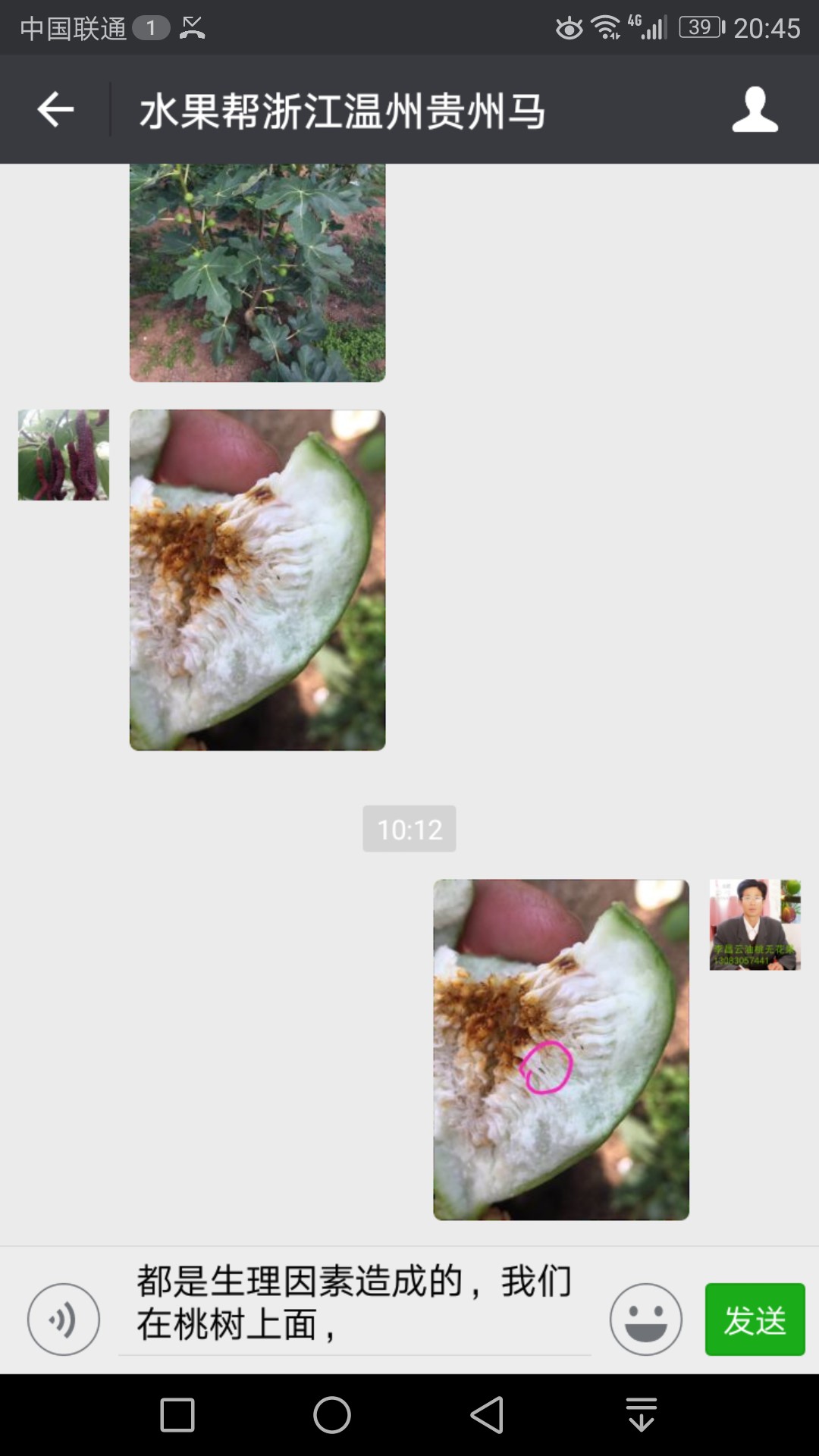This screenshot has width=819, height=1456.
Task: Pull down the notification panel button
Action: click(641, 1415)
